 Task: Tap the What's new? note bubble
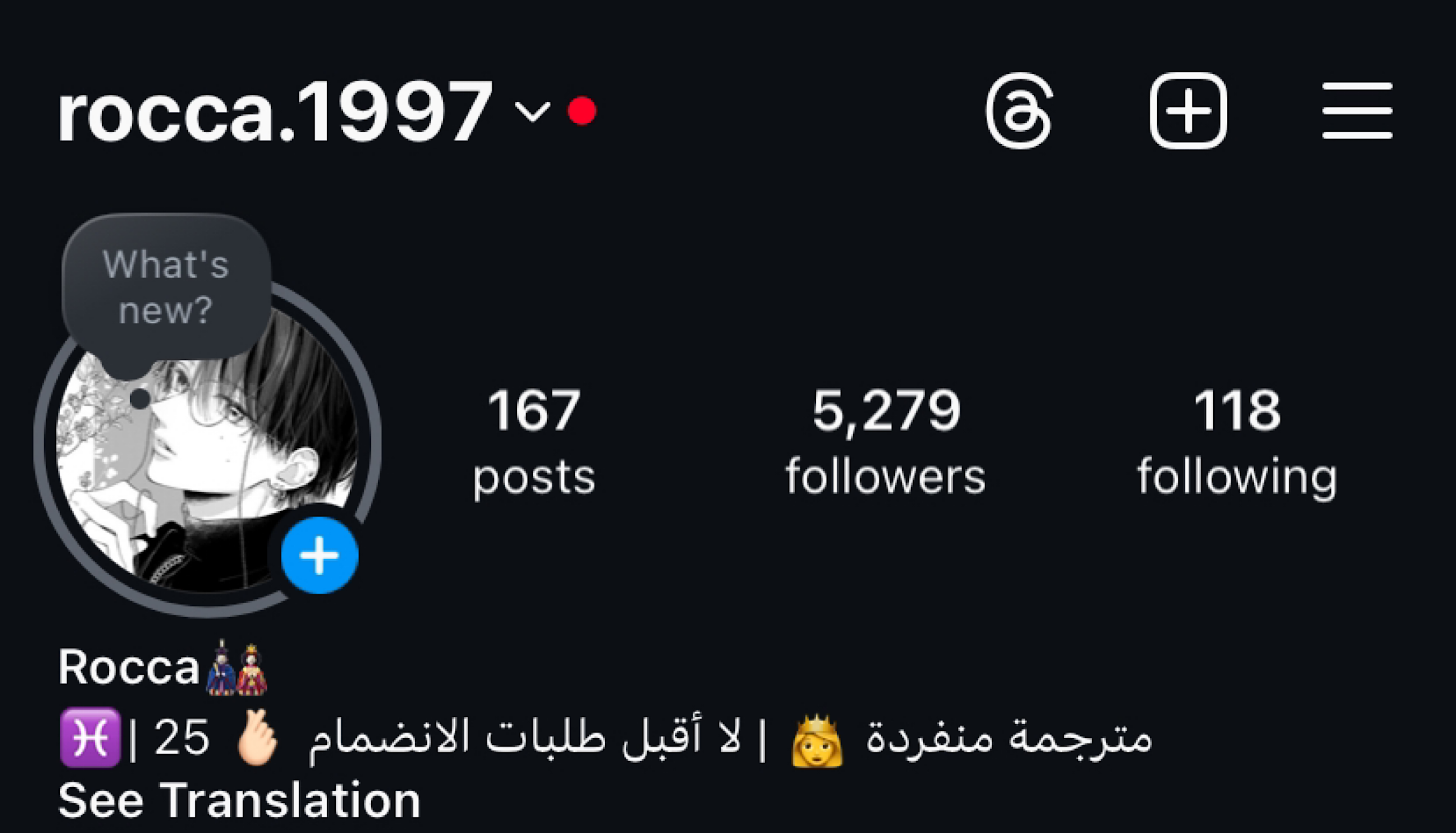(x=166, y=288)
